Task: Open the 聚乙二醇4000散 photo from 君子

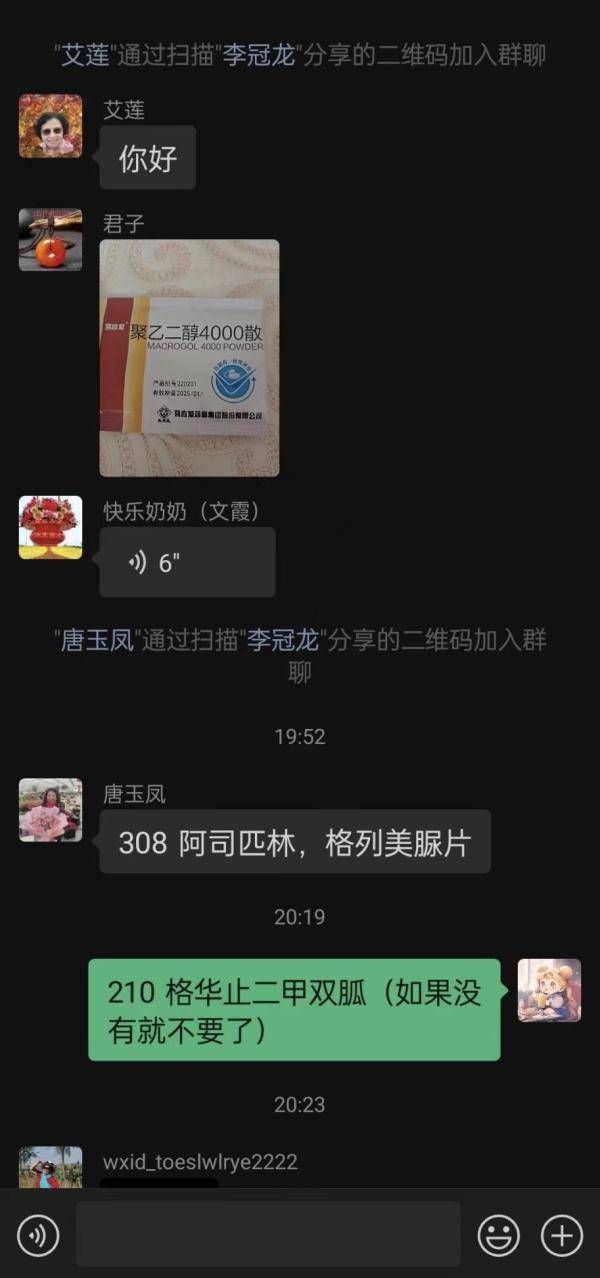Action: [189, 358]
